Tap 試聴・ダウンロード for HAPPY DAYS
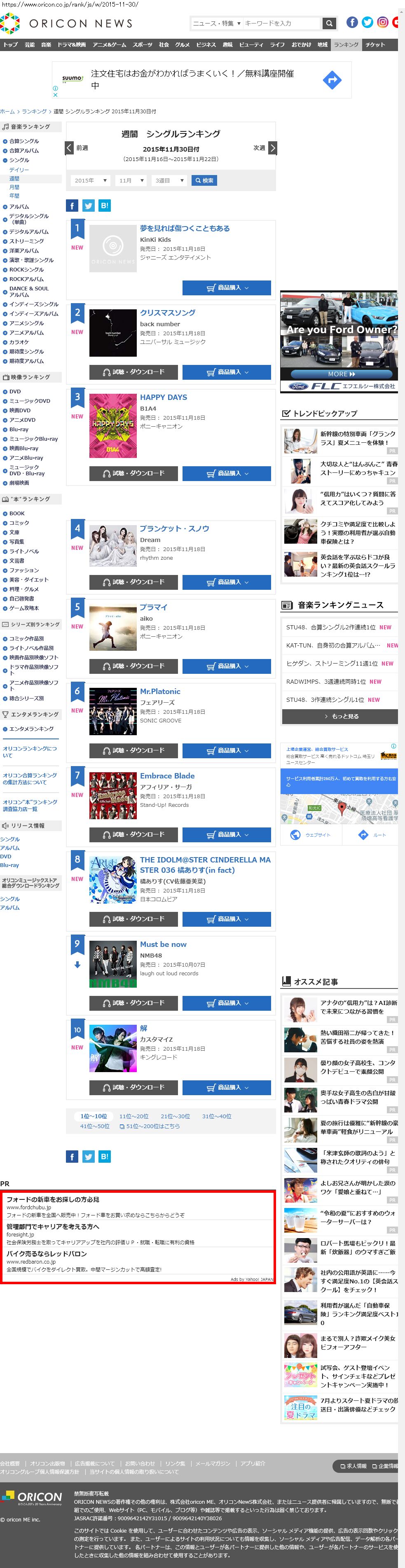Image resolution: width=405 pixels, height=1568 pixels. pyautogui.click(x=133, y=474)
